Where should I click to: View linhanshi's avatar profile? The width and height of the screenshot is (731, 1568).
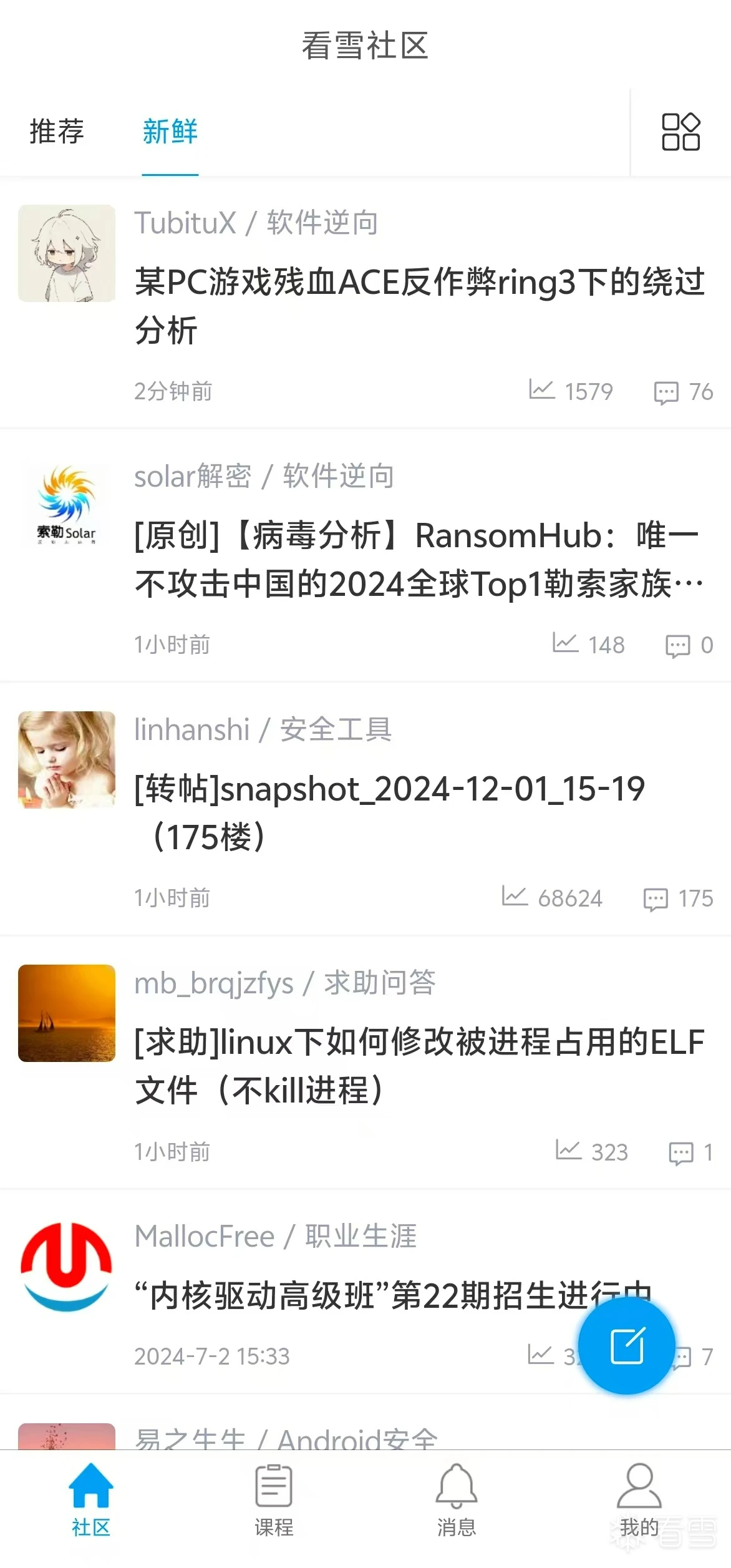[67, 760]
